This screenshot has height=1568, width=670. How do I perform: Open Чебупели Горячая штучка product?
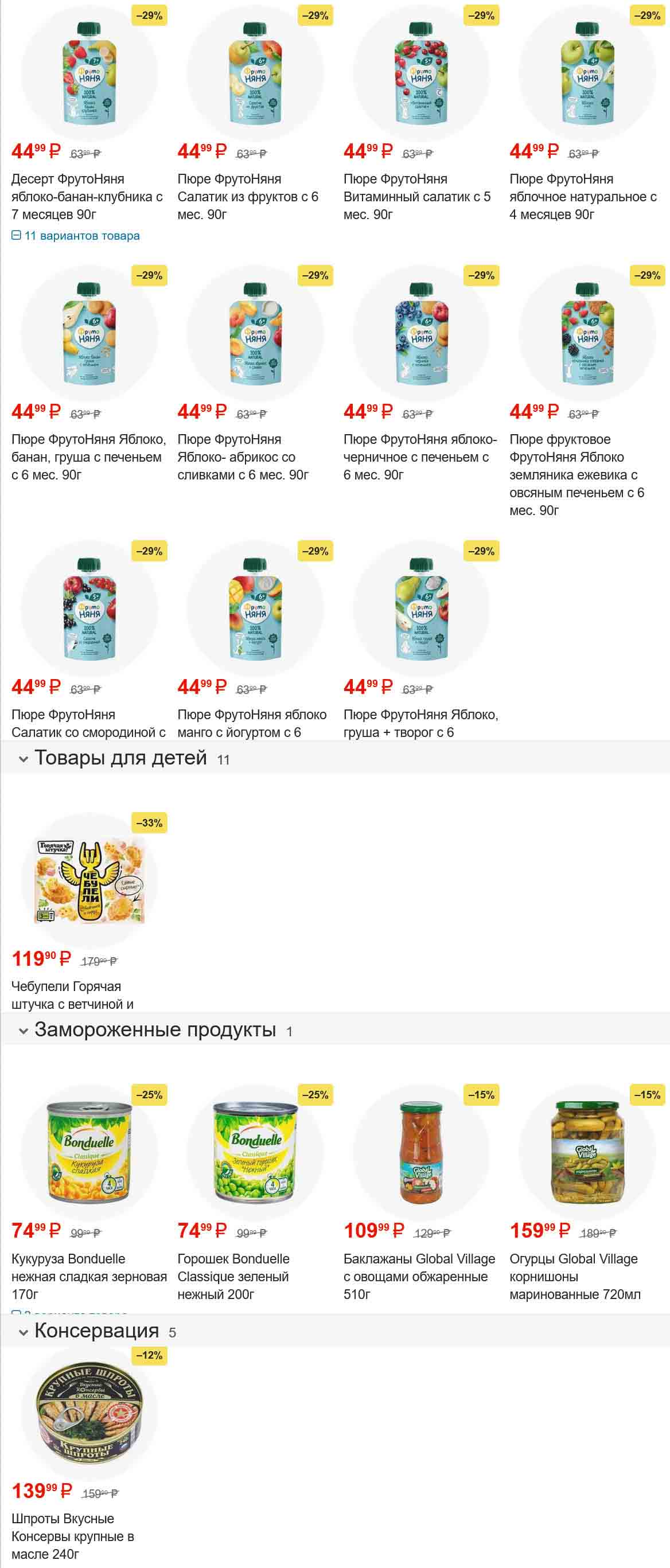pyautogui.click(x=72, y=994)
